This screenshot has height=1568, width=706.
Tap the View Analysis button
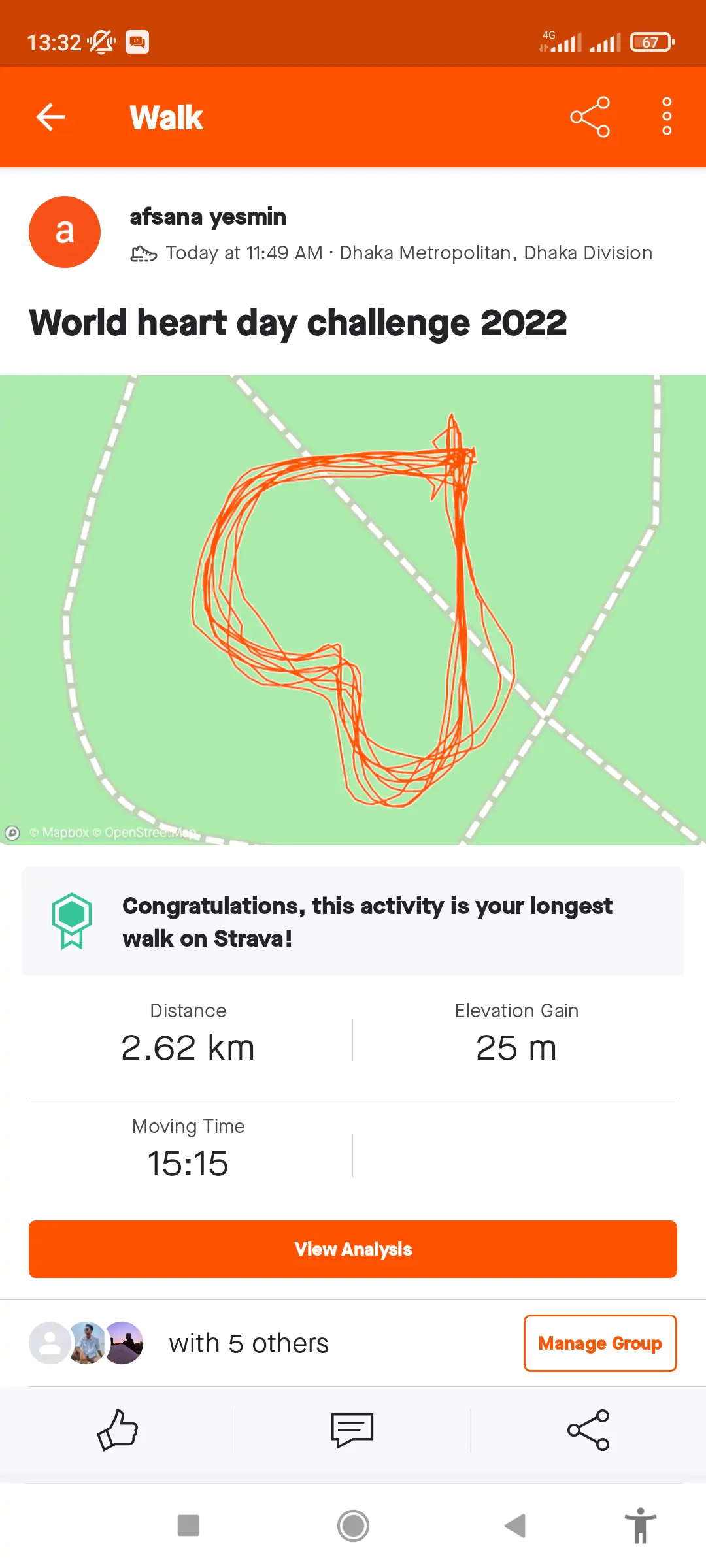[x=353, y=1249]
